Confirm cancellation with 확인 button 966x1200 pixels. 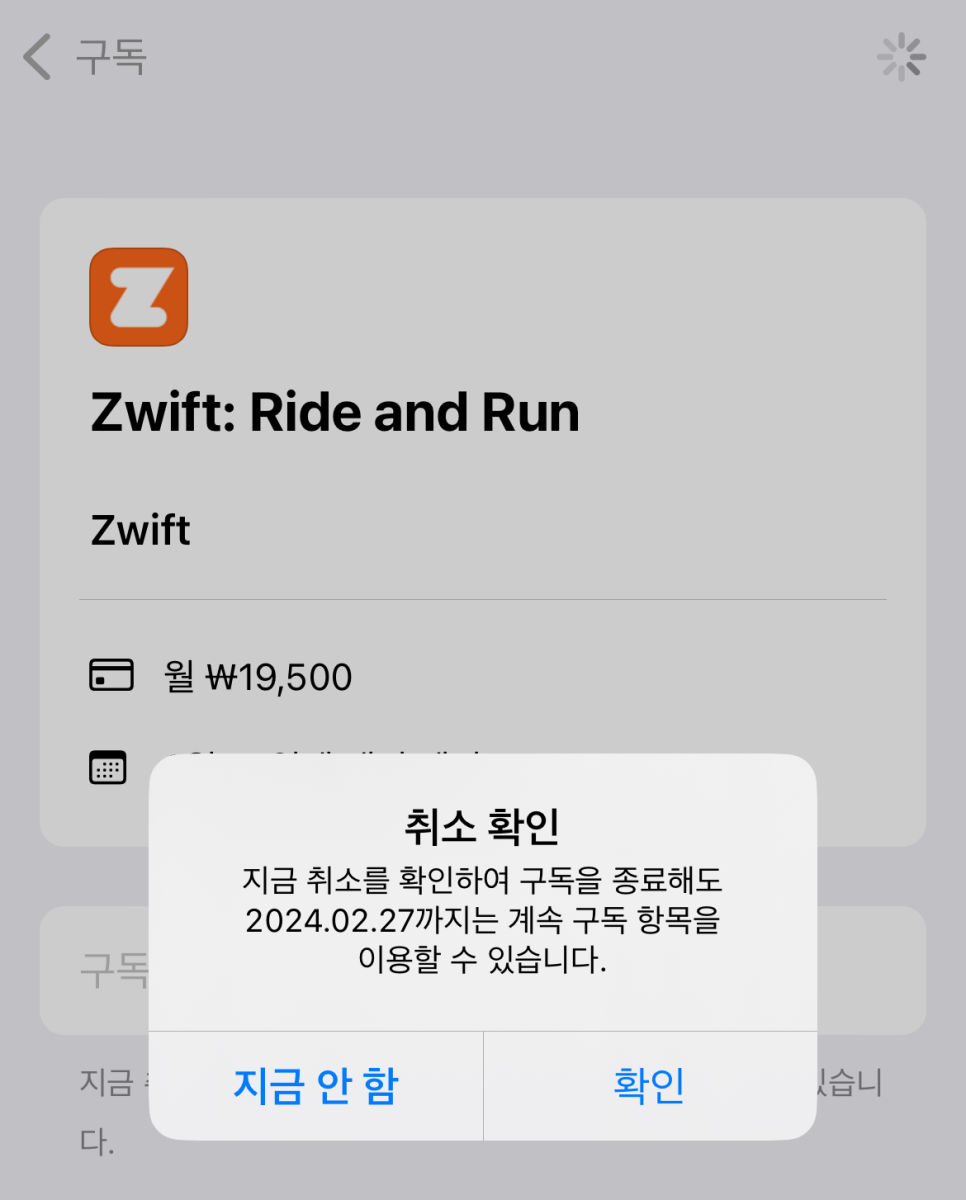point(649,1086)
